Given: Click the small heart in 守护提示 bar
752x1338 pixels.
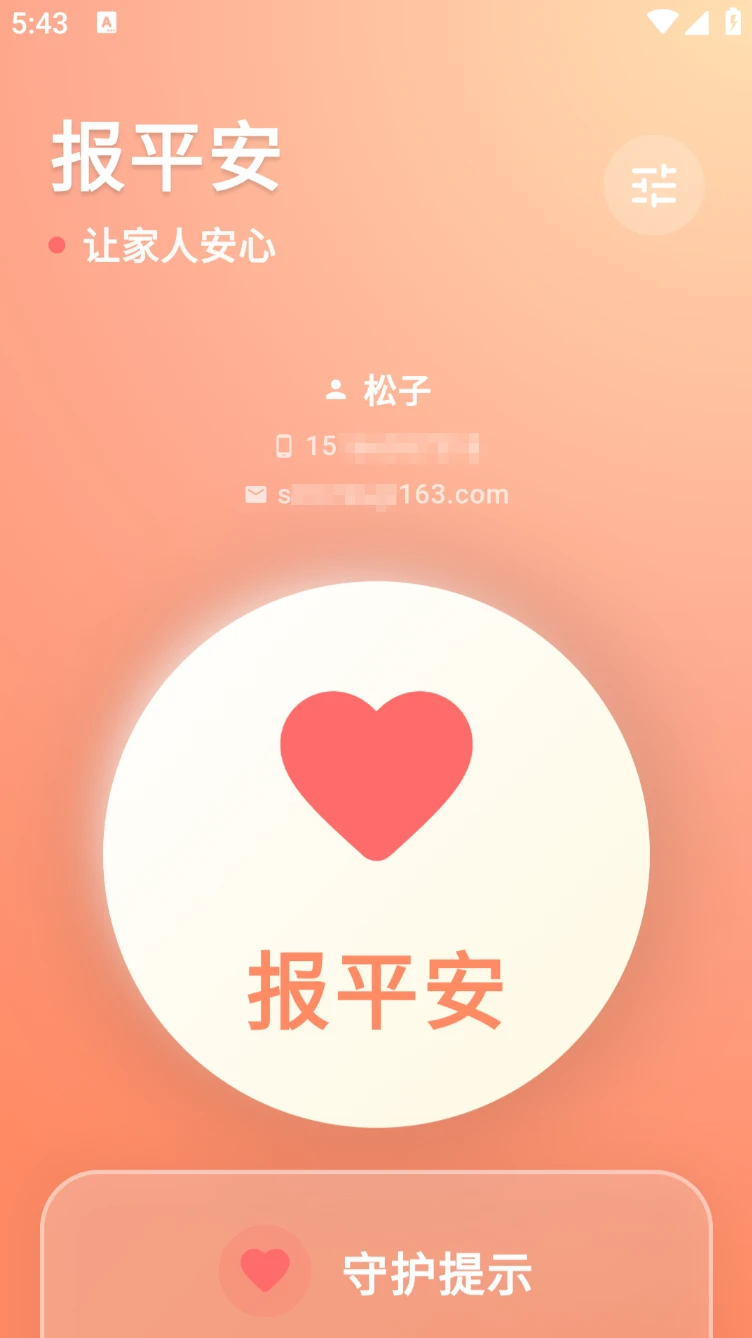Looking at the screenshot, I should click(263, 1271).
